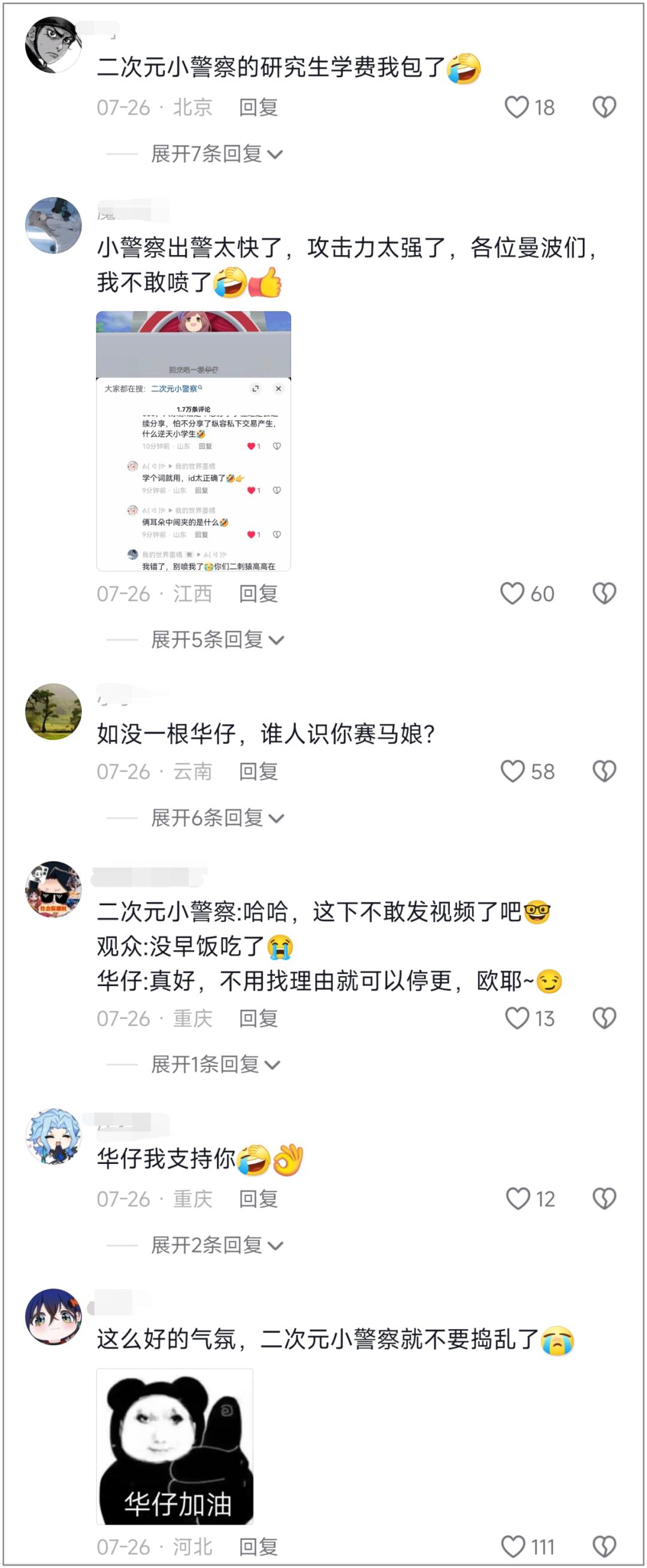Expand the 展开5条回复 replies
The width and height of the screenshot is (647, 1568).
point(216,640)
